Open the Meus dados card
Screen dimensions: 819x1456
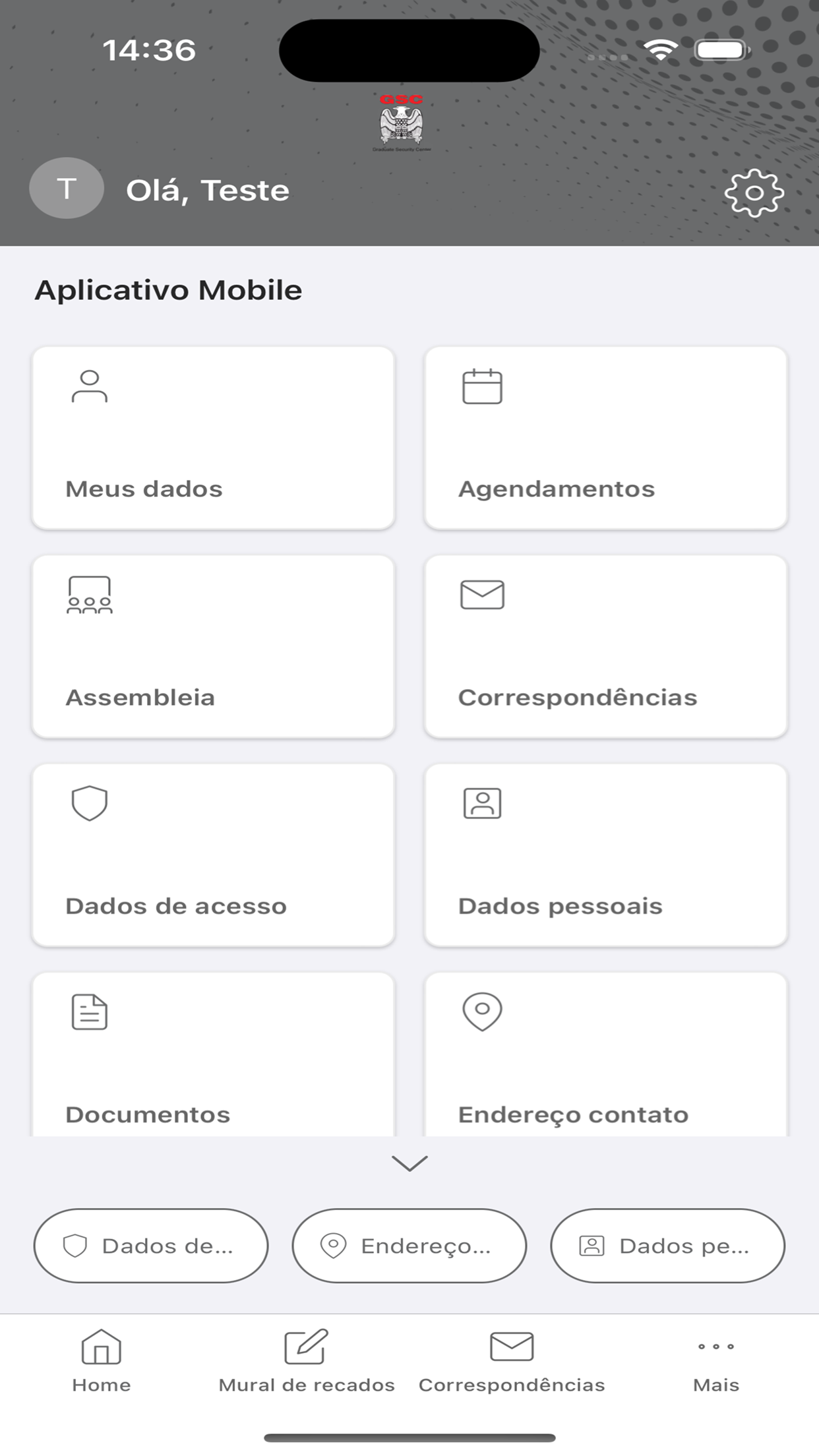coord(213,438)
